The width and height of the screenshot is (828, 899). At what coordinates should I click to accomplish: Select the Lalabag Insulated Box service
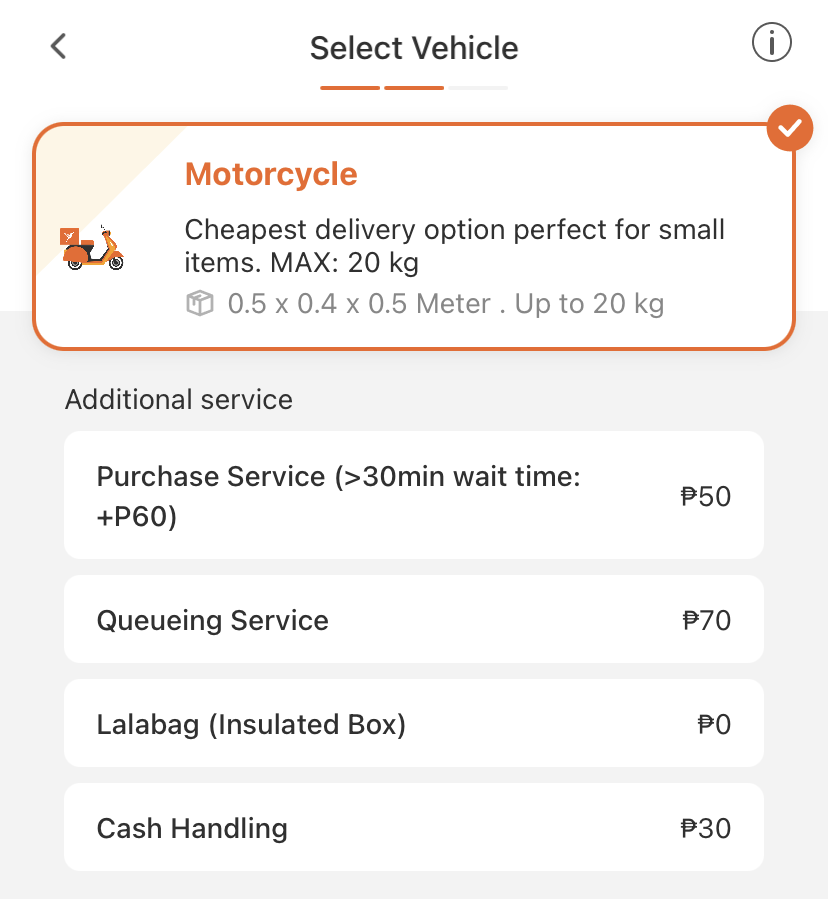(414, 723)
